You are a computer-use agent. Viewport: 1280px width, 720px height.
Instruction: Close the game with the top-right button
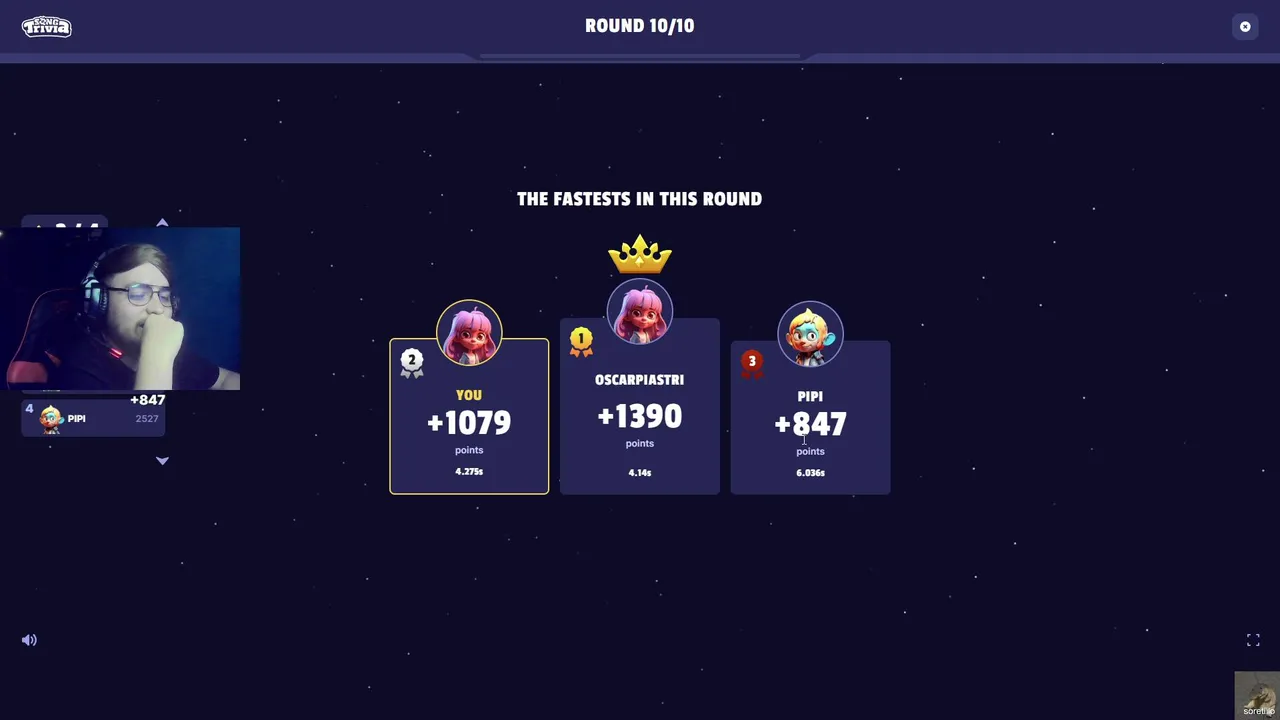coord(1245,27)
